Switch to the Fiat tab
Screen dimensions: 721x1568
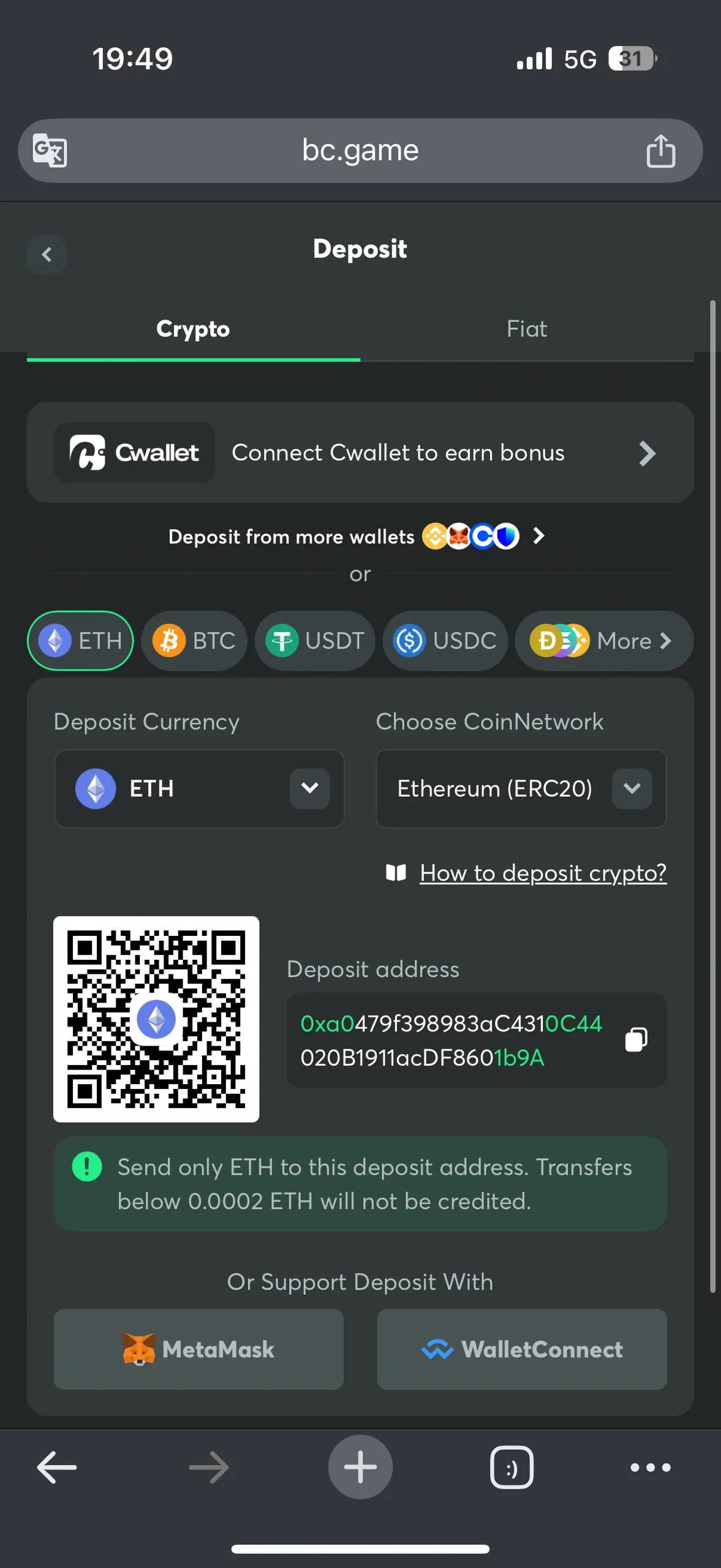click(527, 329)
